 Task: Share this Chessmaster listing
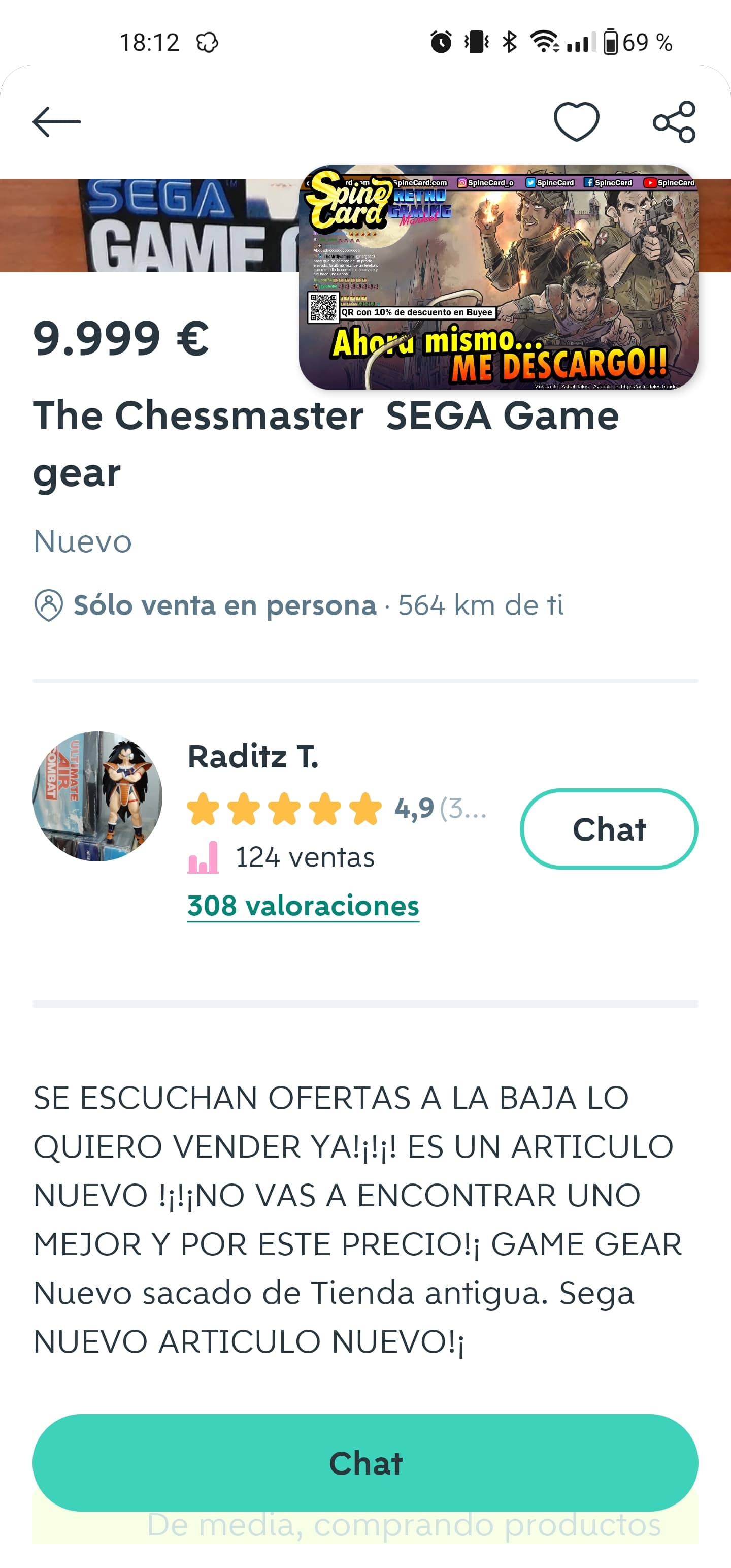tap(674, 122)
